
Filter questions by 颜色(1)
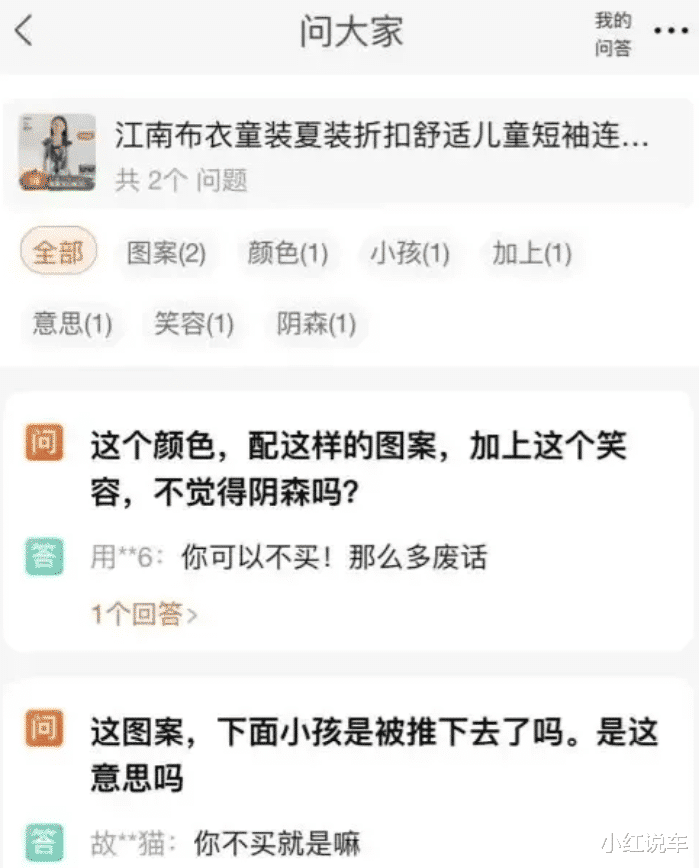[288, 253]
